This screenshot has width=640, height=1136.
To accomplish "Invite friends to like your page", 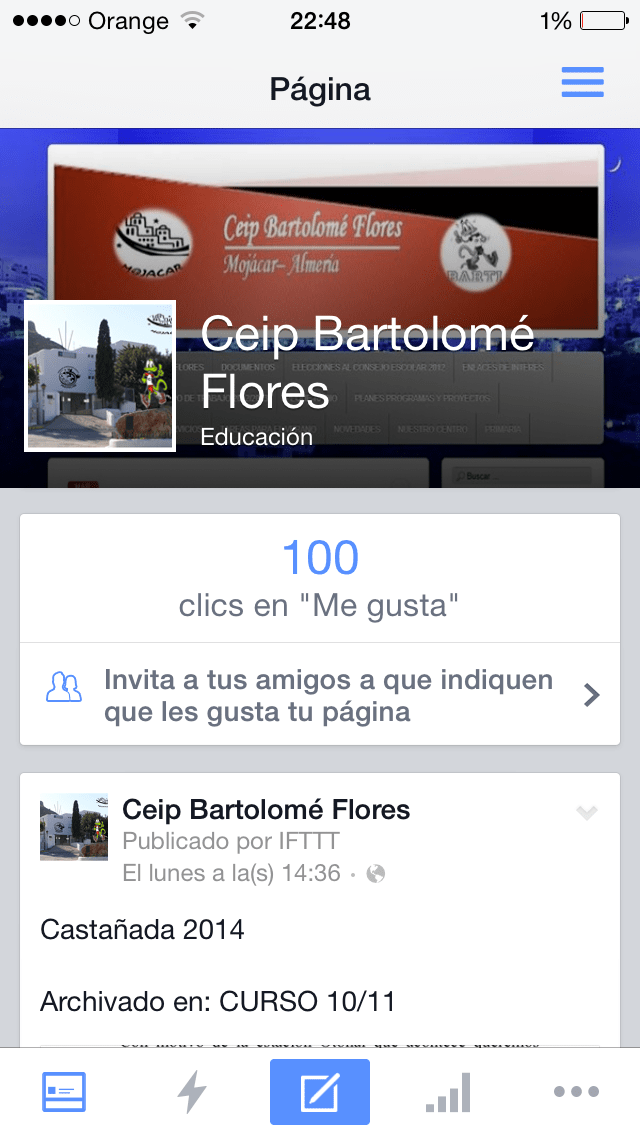I will pyautogui.click(x=320, y=695).
